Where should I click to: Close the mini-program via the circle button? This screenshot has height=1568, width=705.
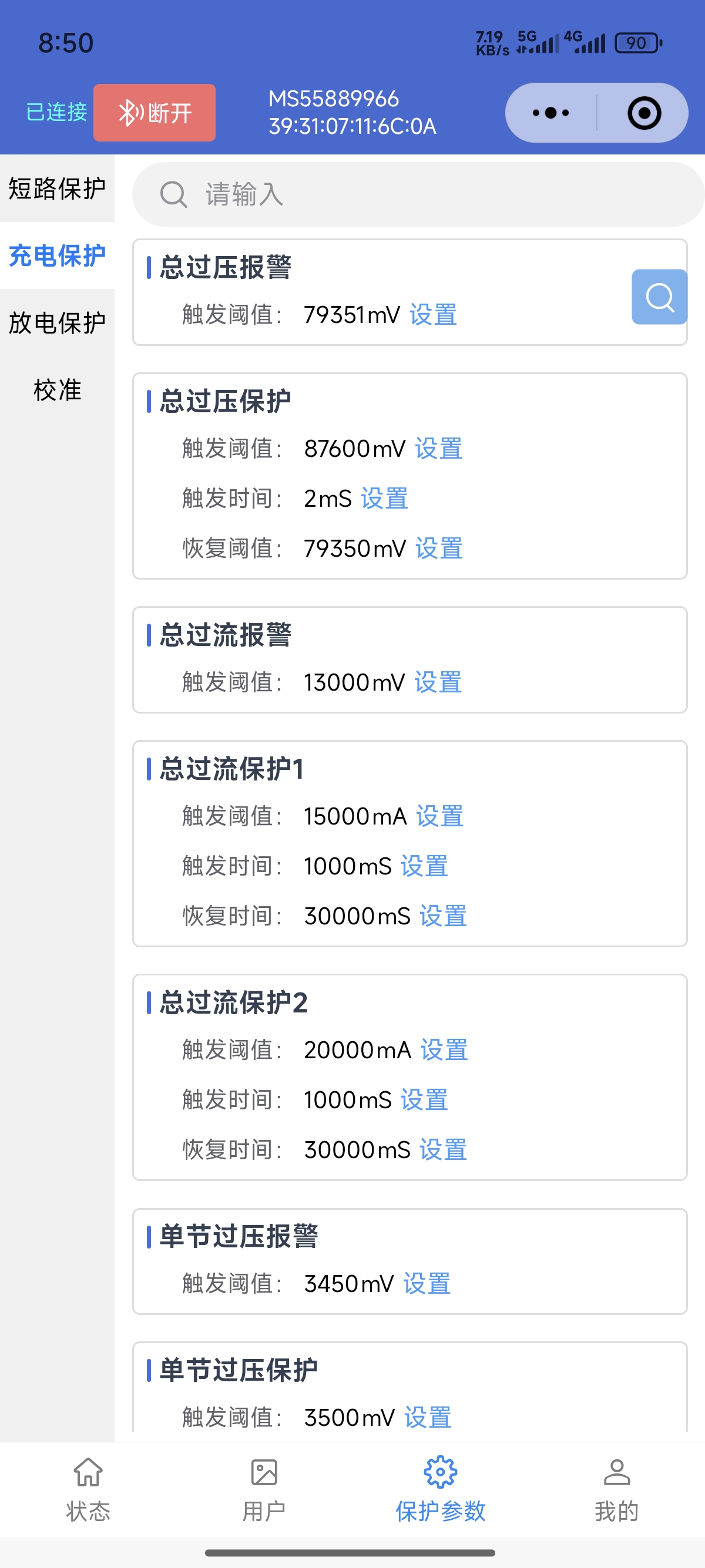[643, 113]
